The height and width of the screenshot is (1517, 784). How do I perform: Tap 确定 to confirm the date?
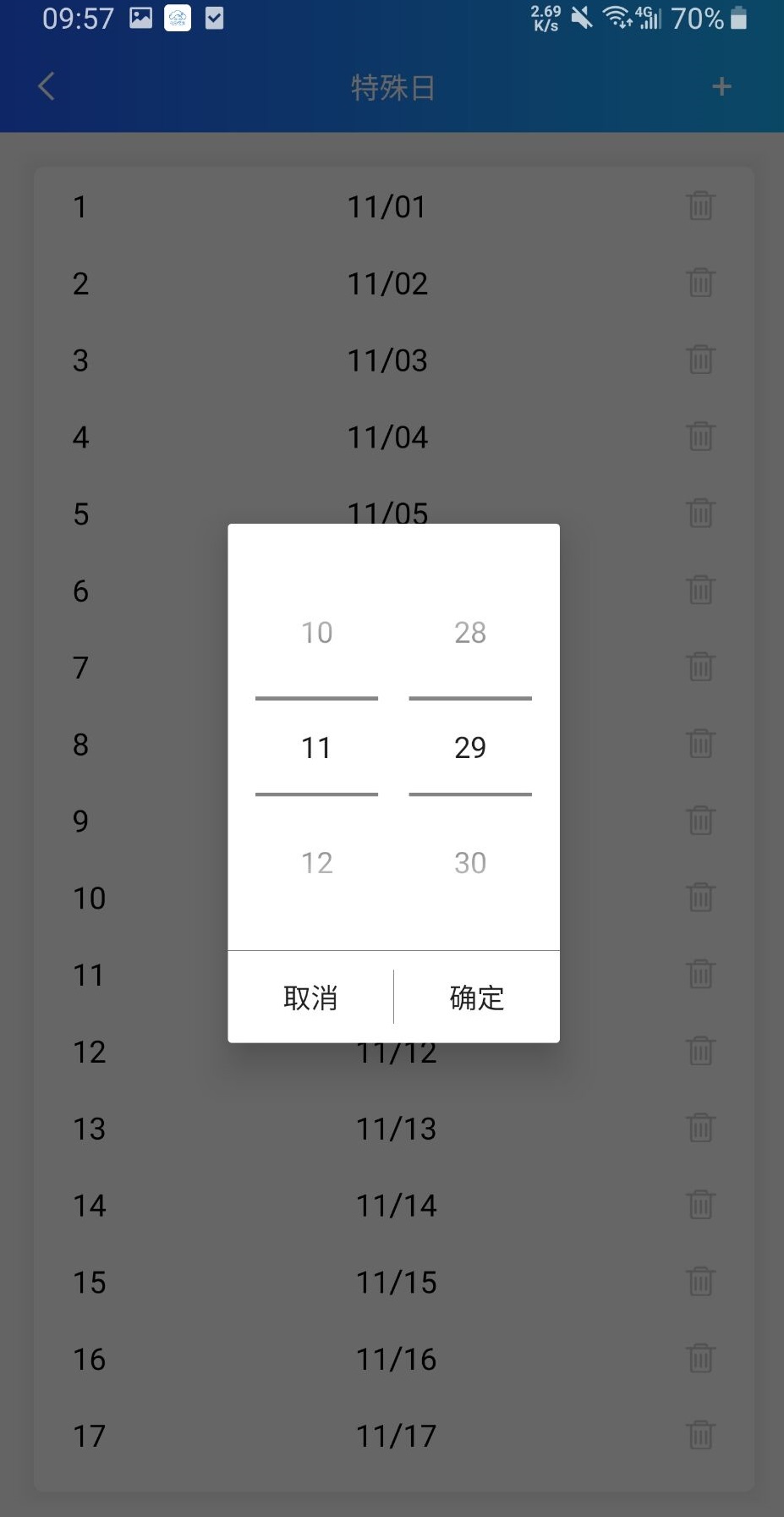pyautogui.click(x=476, y=998)
